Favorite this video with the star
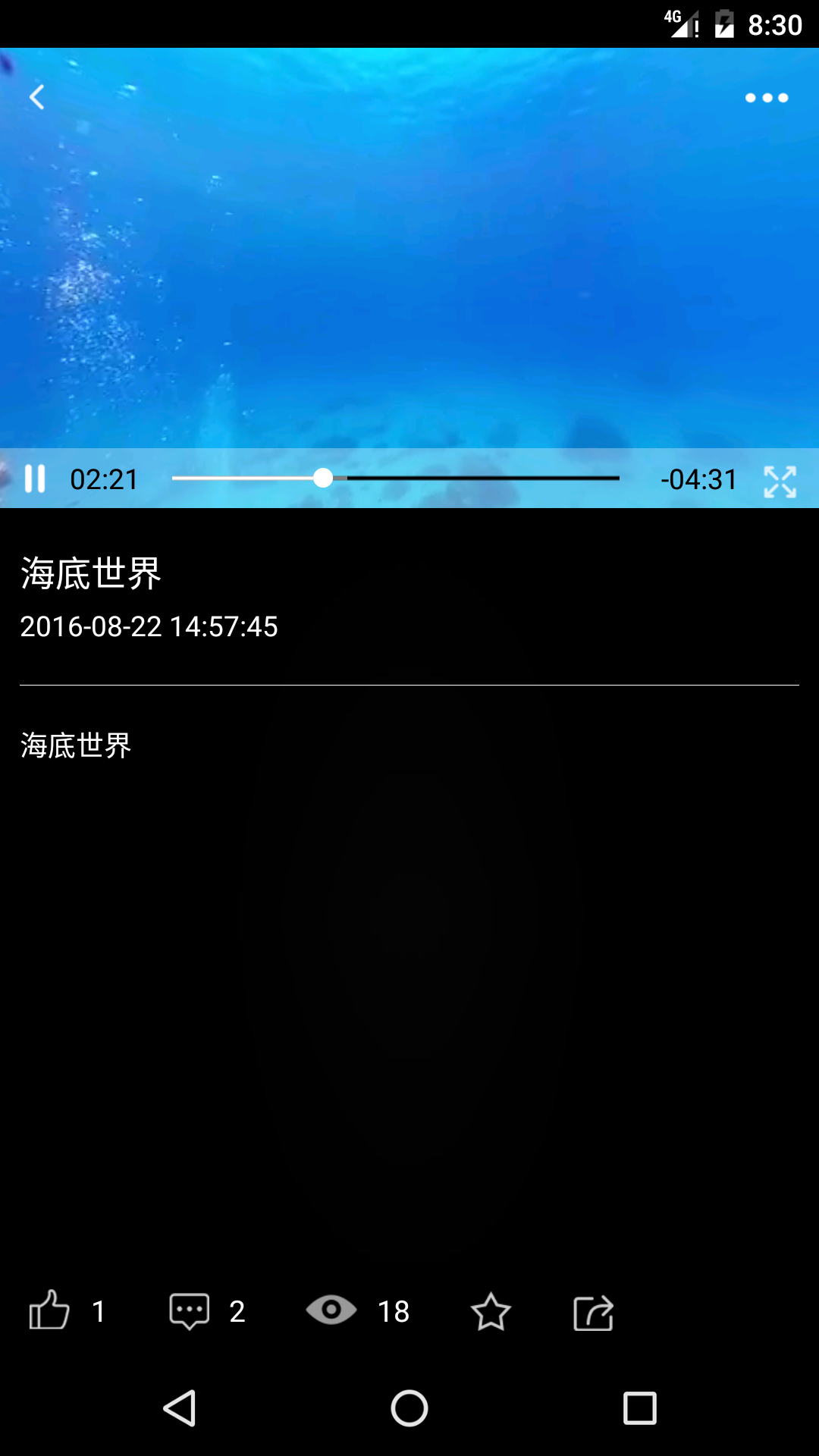This screenshot has width=819, height=1456. [x=491, y=1311]
